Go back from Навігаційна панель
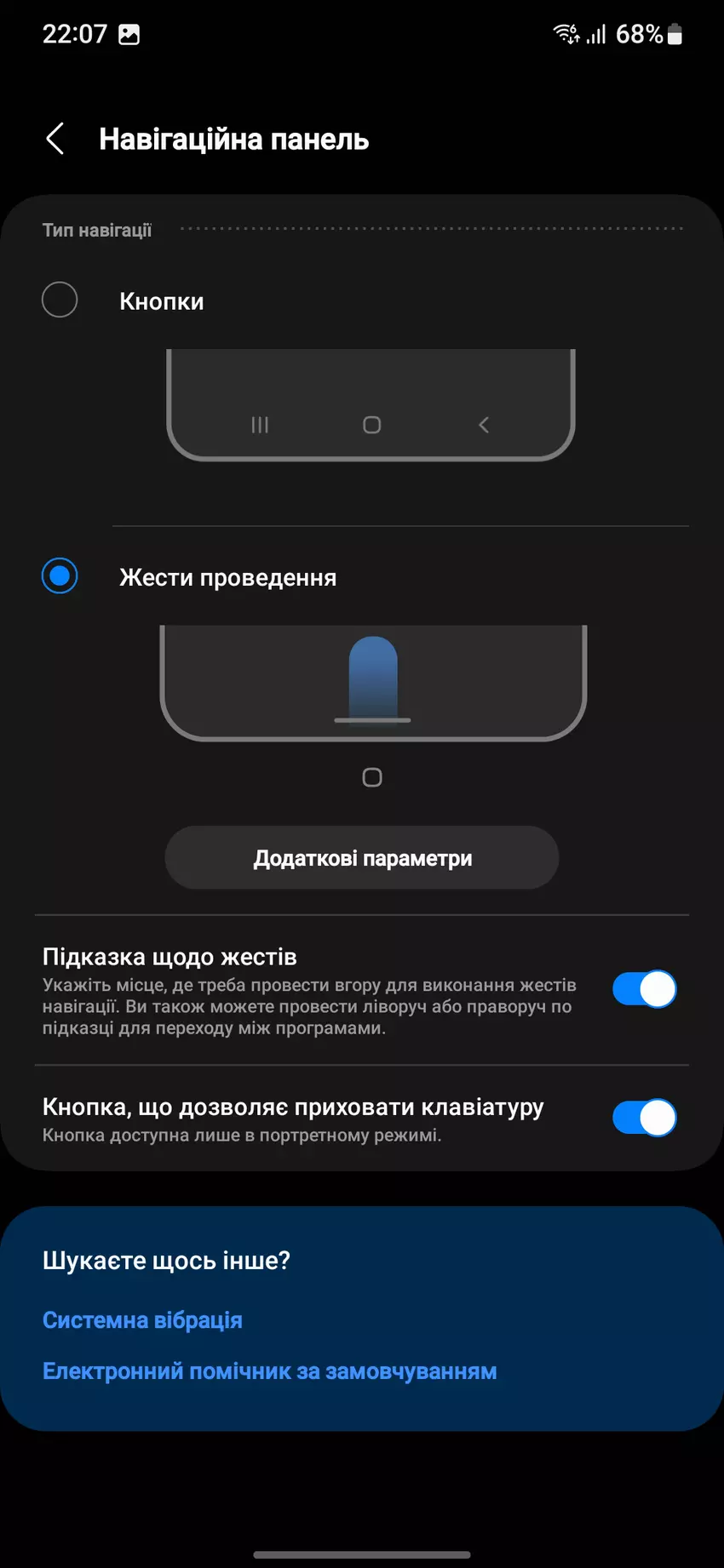 click(55, 139)
